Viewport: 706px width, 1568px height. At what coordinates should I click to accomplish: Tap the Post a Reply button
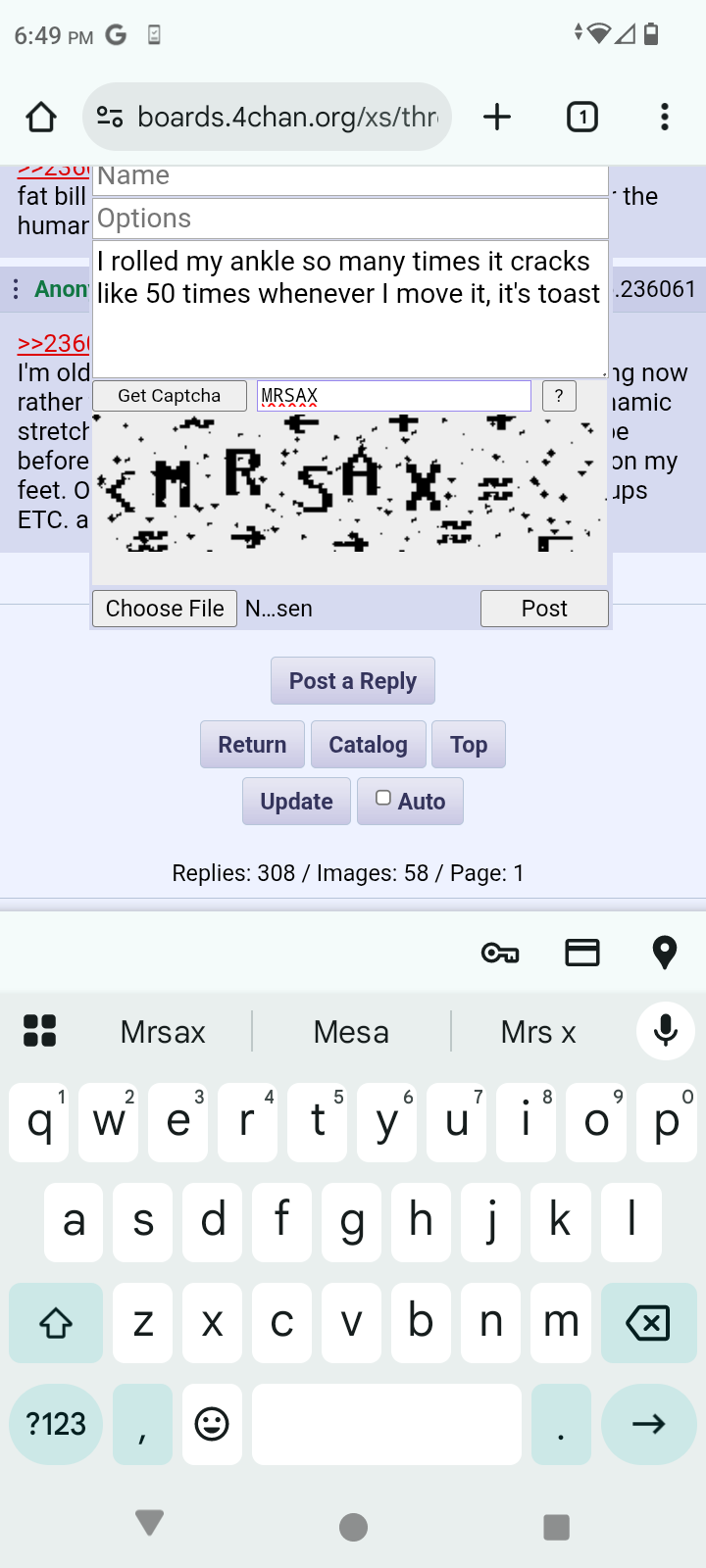pos(353,681)
